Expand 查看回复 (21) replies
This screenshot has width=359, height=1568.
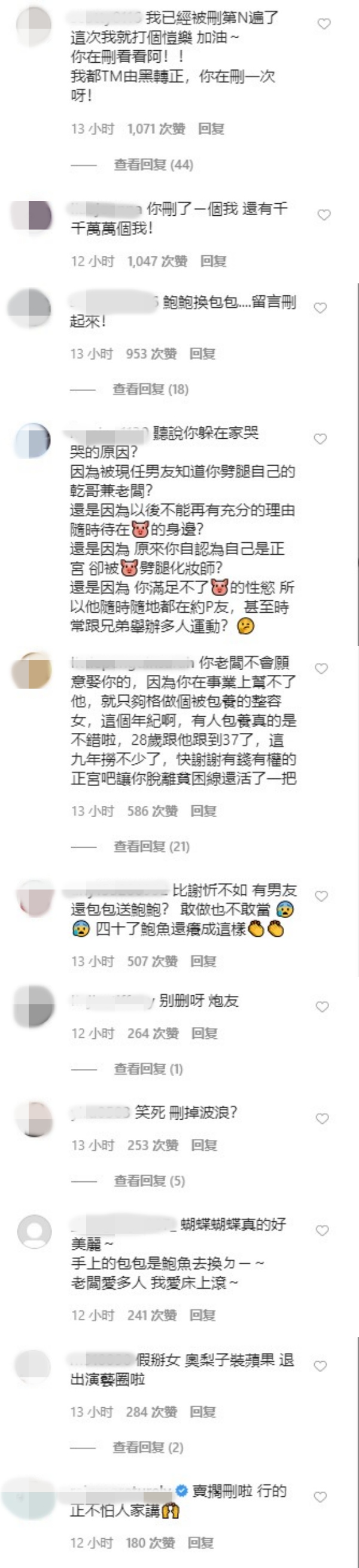point(151,846)
